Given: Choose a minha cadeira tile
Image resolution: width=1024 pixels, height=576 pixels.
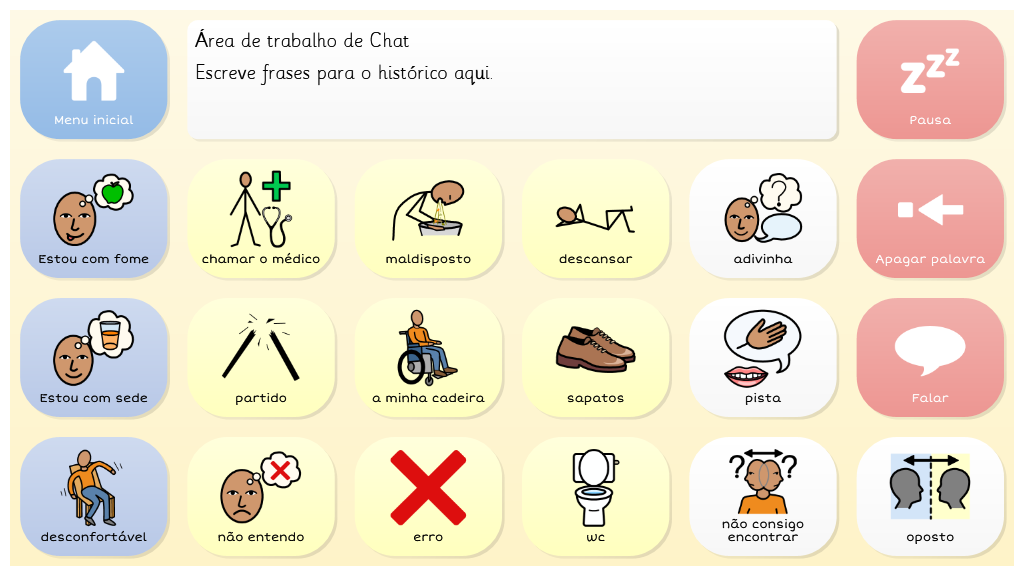Looking at the screenshot, I should 428,358.
